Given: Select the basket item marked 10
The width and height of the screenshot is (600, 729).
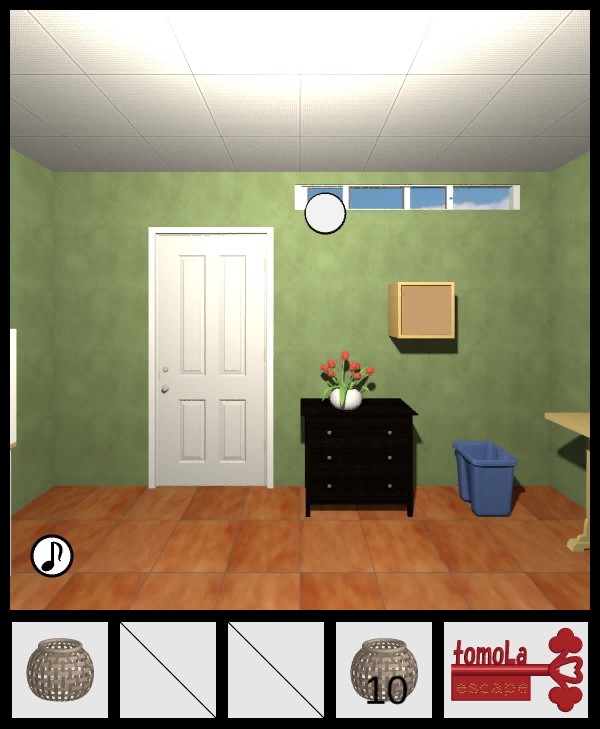Looking at the screenshot, I should pos(383,670).
